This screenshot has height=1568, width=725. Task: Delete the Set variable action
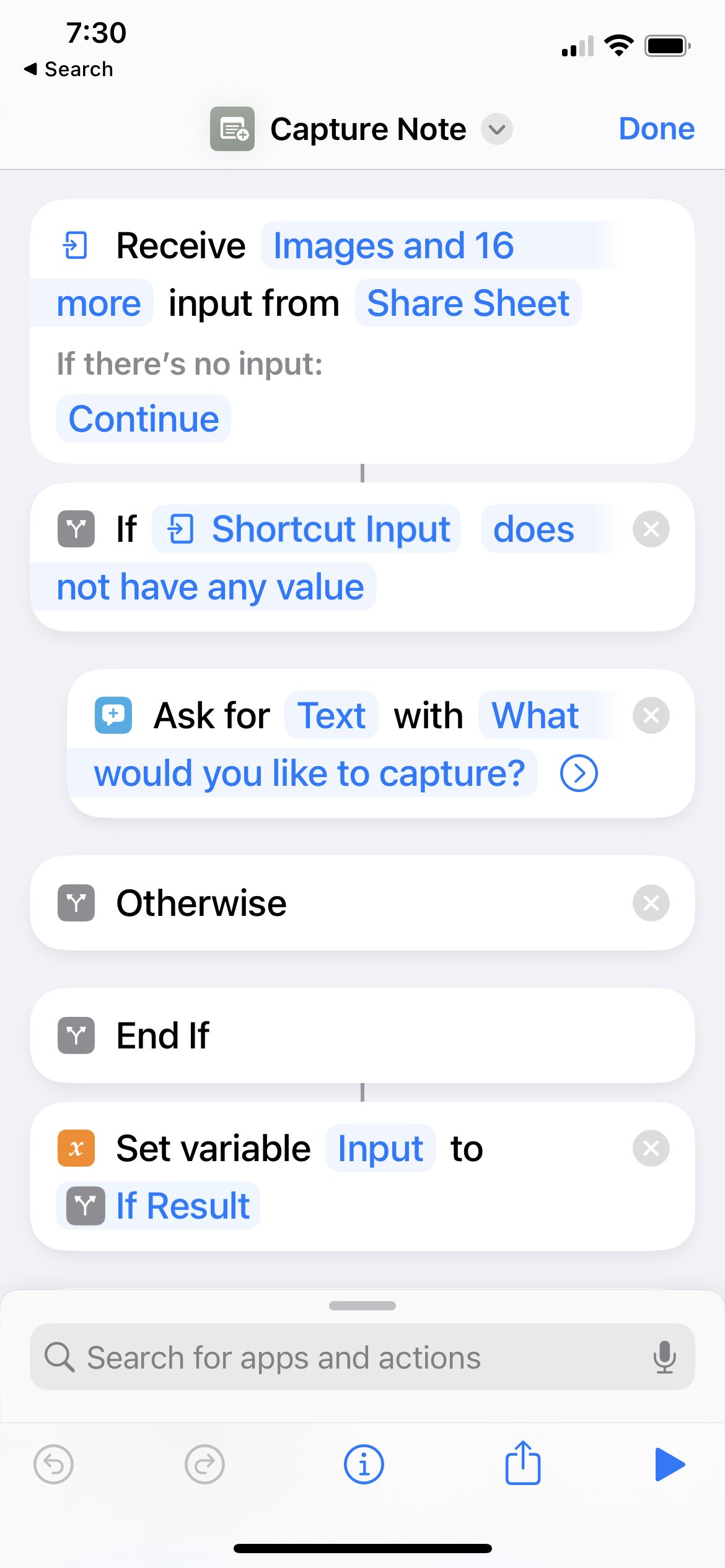pyautogui.click(x=651, y=1149)
